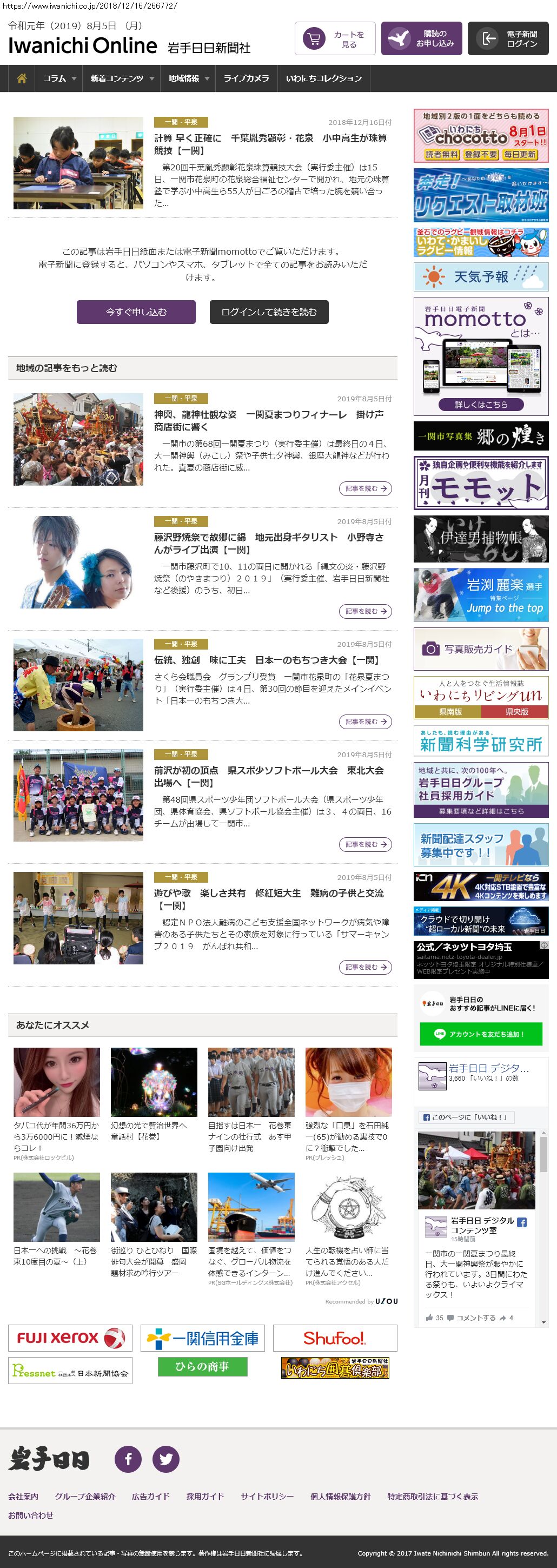Open いわにちコレクション navigation item
This screenshot has height=1568, width=557.
click(x=323, y=78)
